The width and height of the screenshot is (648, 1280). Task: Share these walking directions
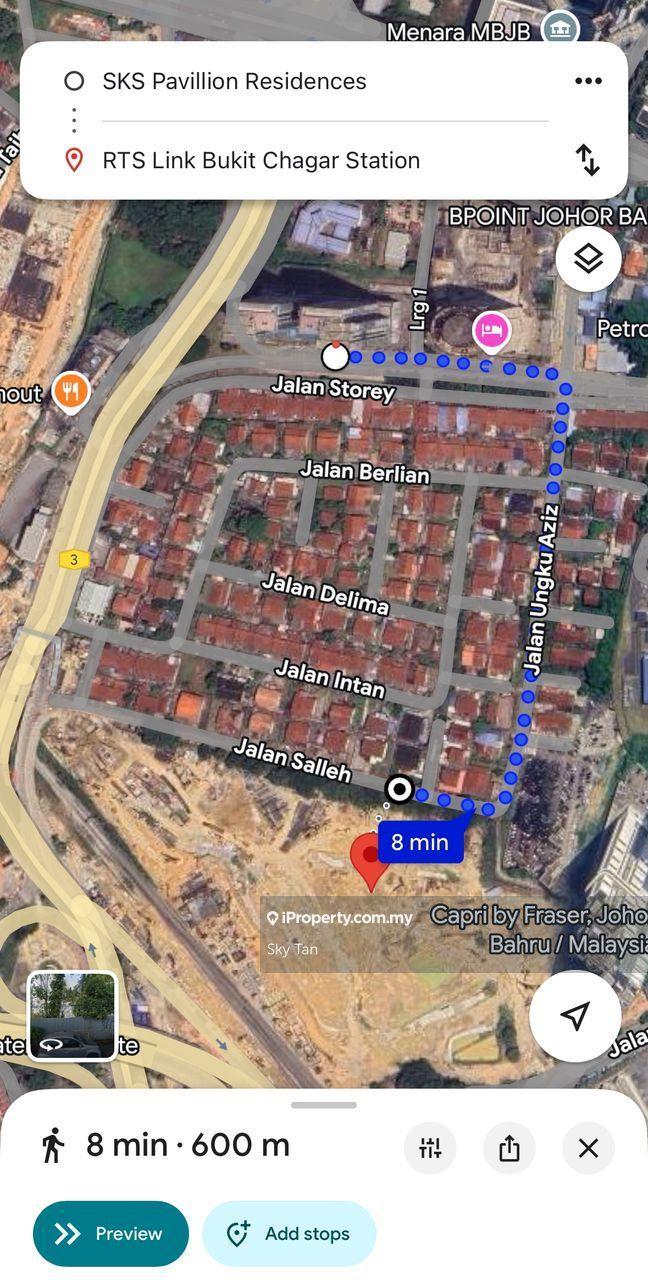point(509,1148)
